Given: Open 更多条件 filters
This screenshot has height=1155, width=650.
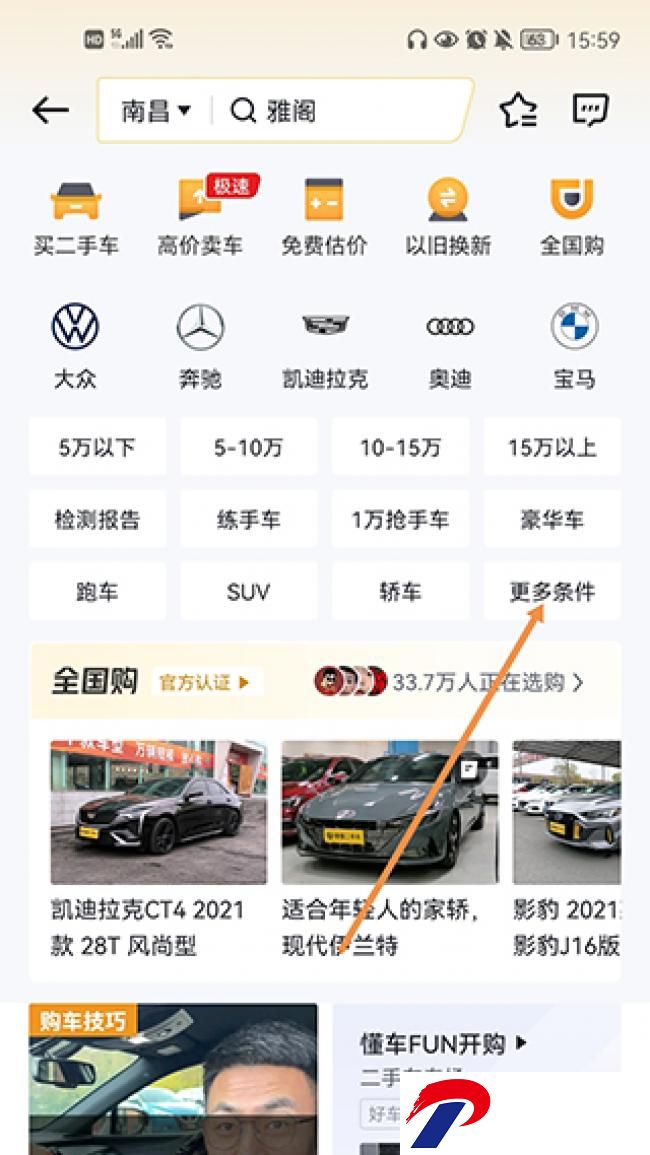Looking at the screenshot, I should pos(552,591).
